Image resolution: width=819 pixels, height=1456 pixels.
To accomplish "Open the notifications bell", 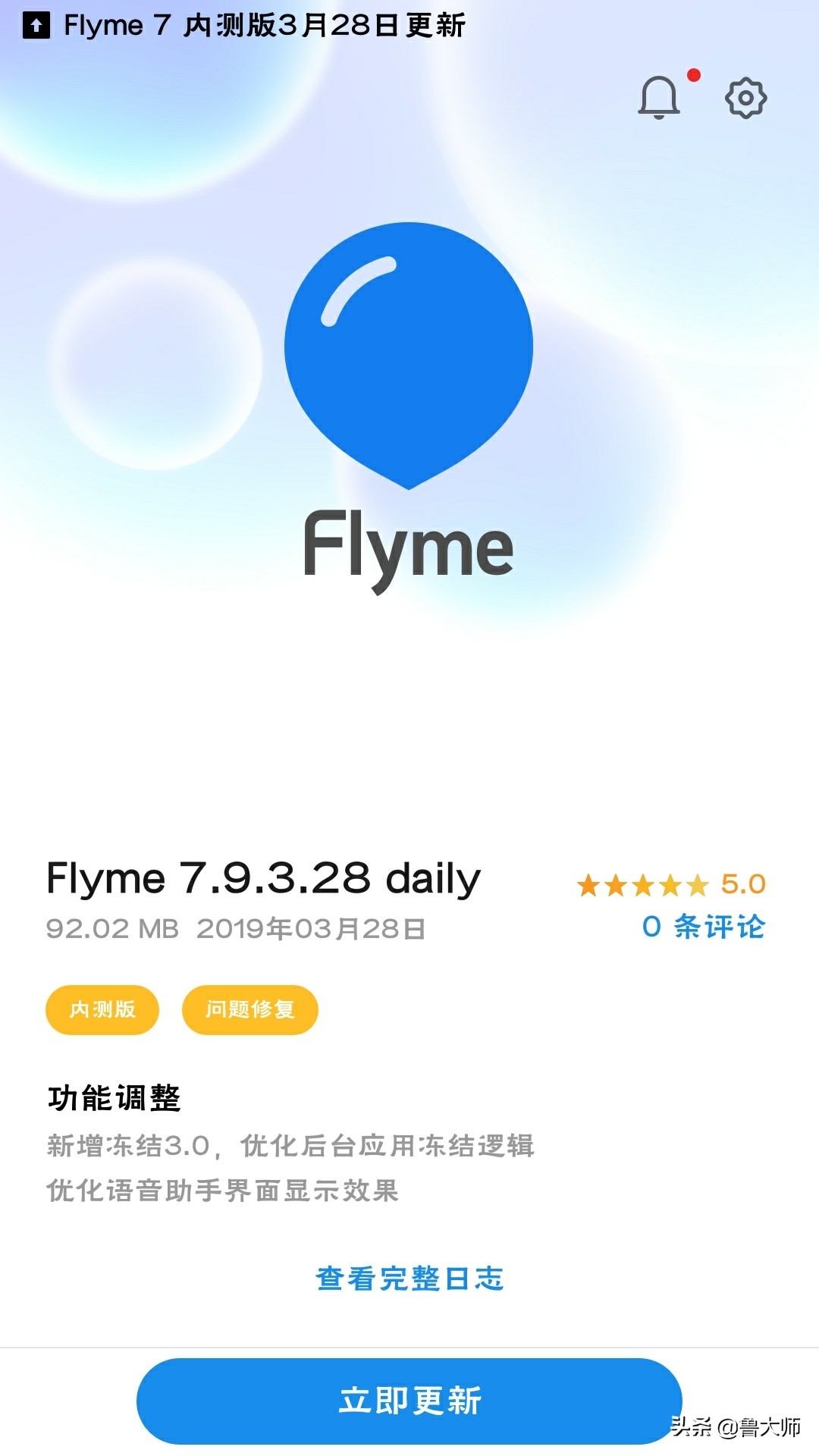I will (x=659, y=98).
